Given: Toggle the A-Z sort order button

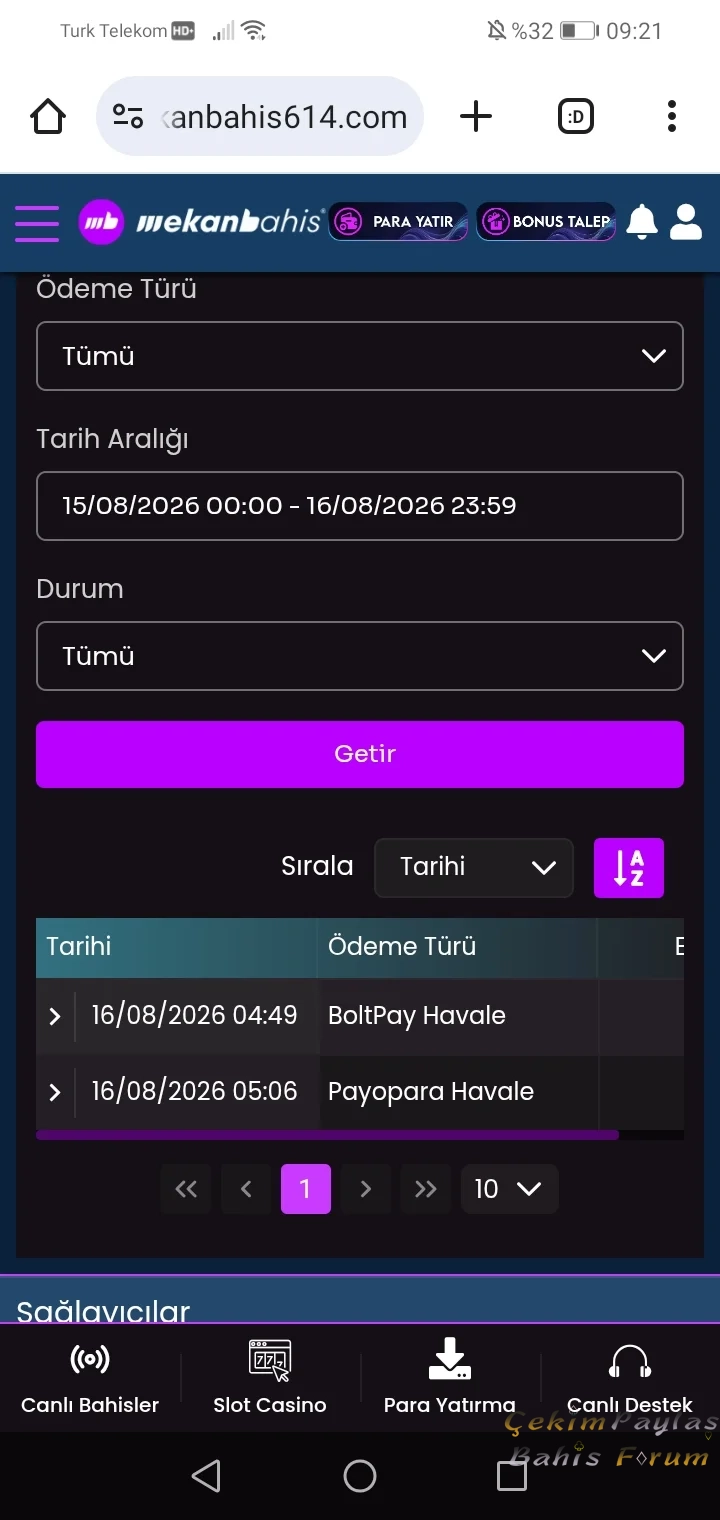Looking at the screenshot, I should point(629,867).
